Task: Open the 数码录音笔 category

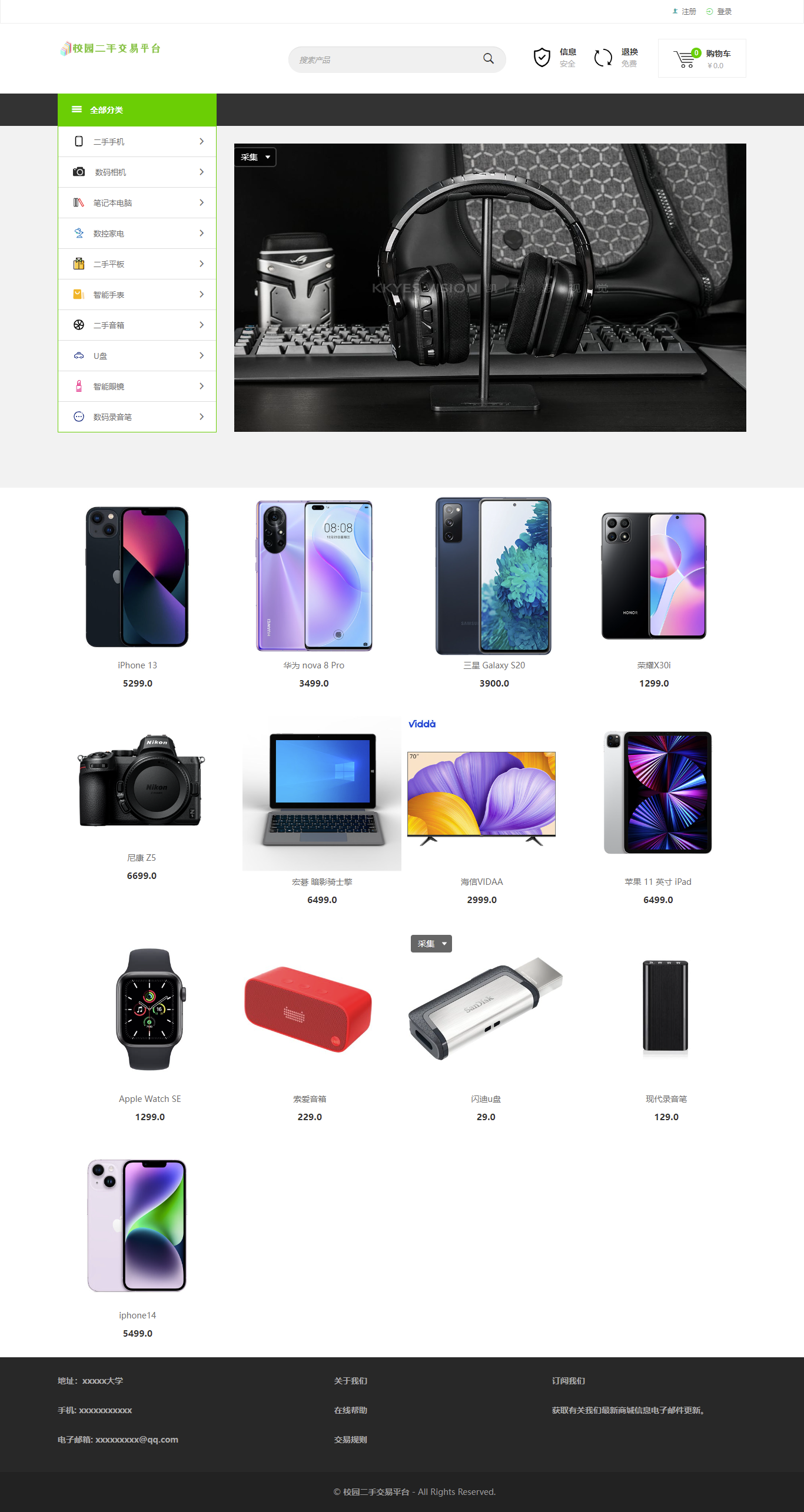Action: (x=137, y=417)
